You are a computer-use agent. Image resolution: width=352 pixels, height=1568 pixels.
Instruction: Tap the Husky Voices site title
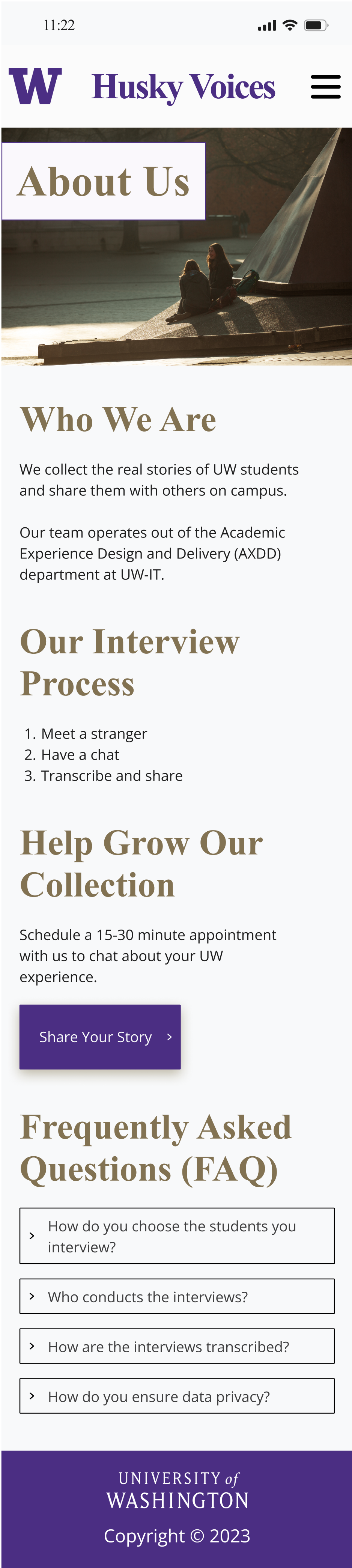[x=183, y=87]
